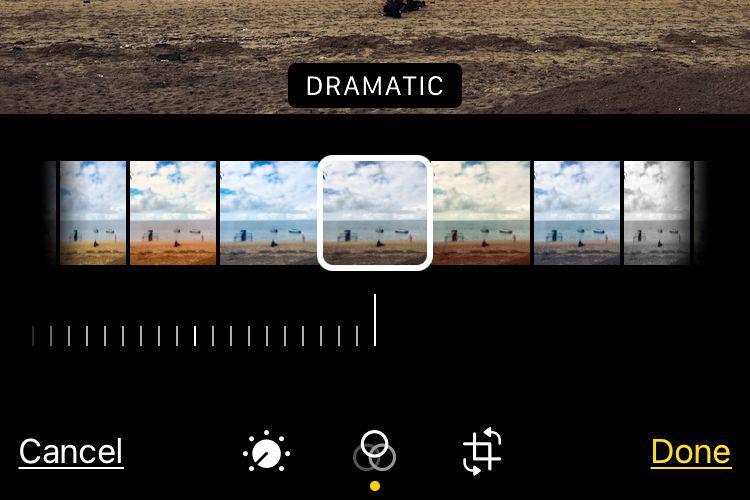Open the crop and rotate tool

point(482,452)
